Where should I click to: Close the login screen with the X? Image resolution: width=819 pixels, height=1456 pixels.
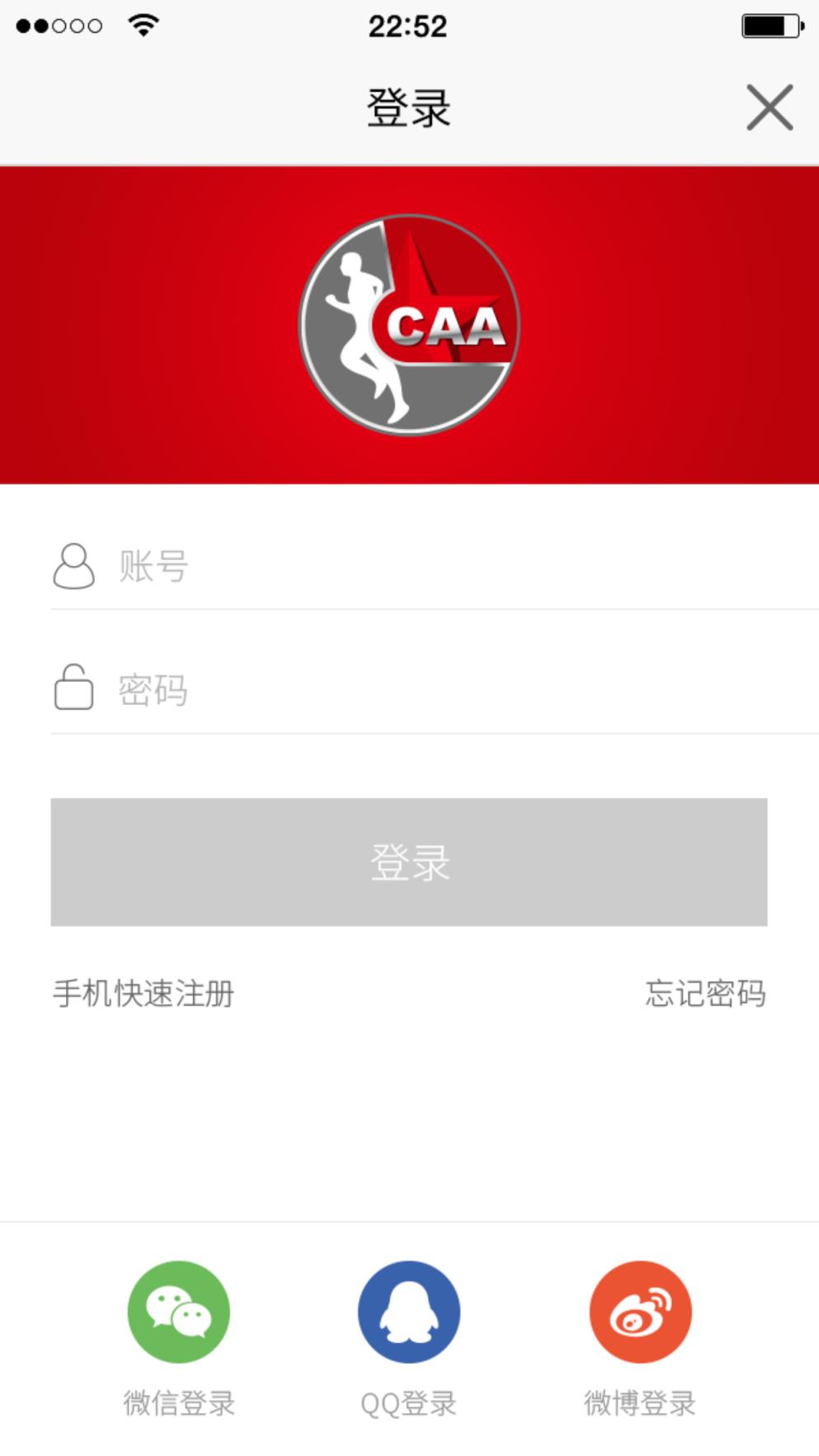[769, 107]
